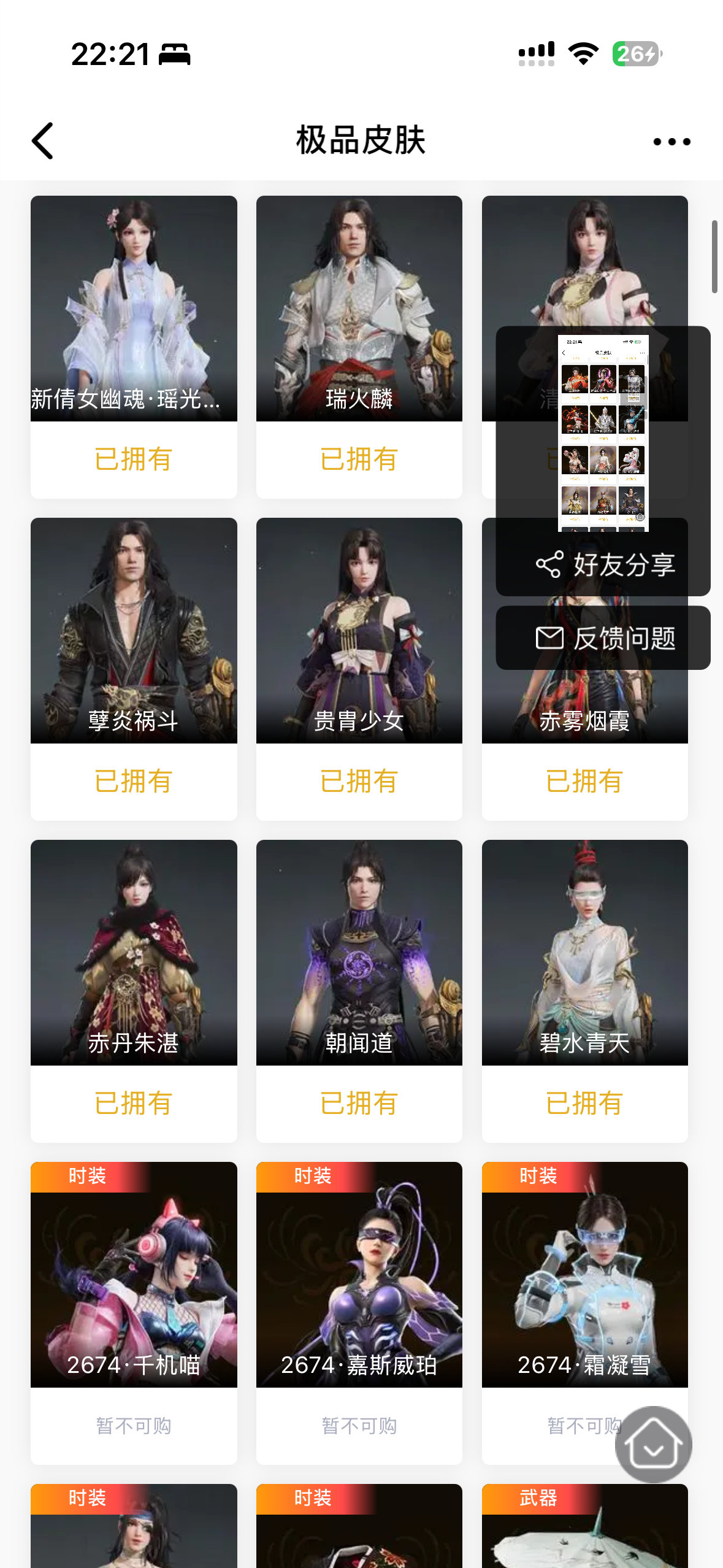The width and height of the screenshot is (723, 1568).
Task: Open the 2674·霜凝雪 fashion card
Action: point(584,1275)
